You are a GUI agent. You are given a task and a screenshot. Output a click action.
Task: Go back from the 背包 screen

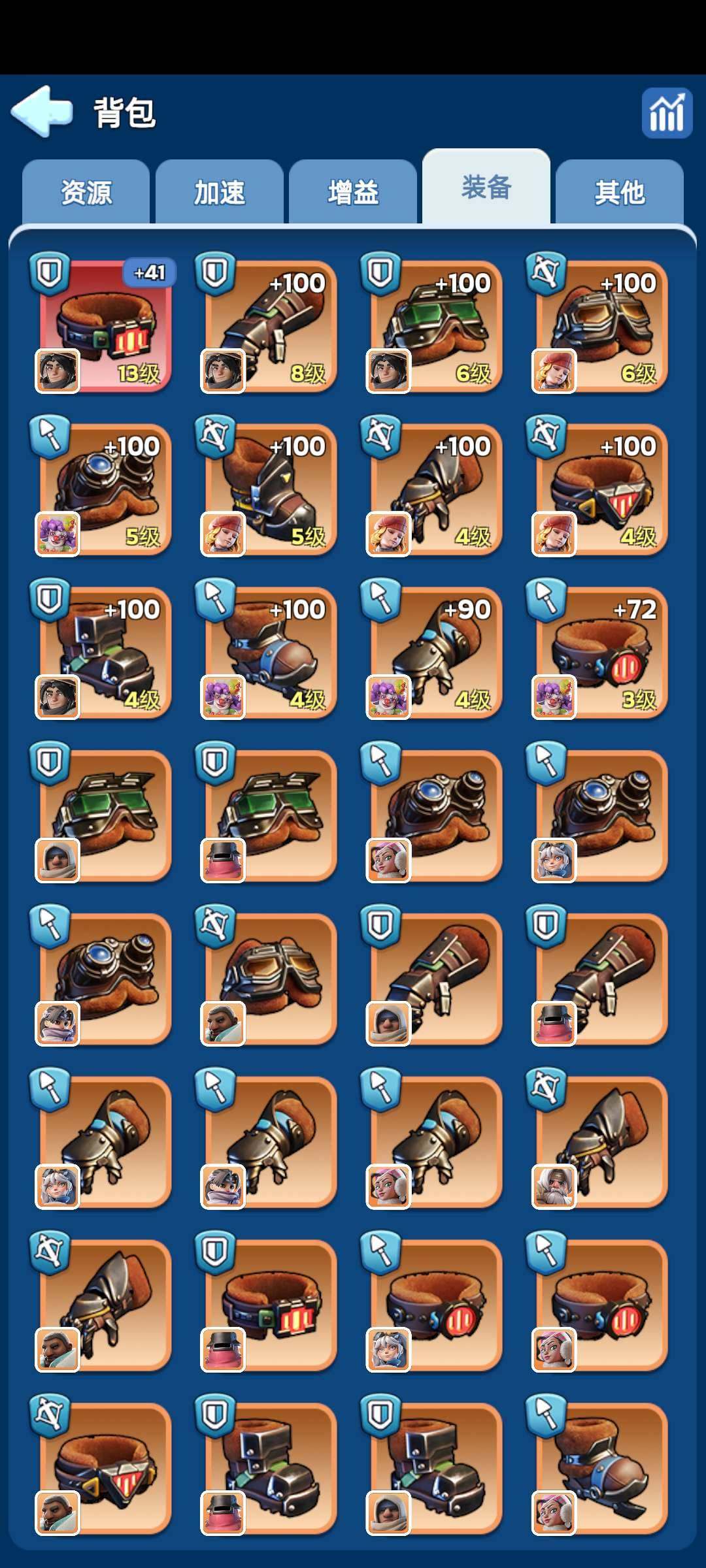click(x=42, y=111)
